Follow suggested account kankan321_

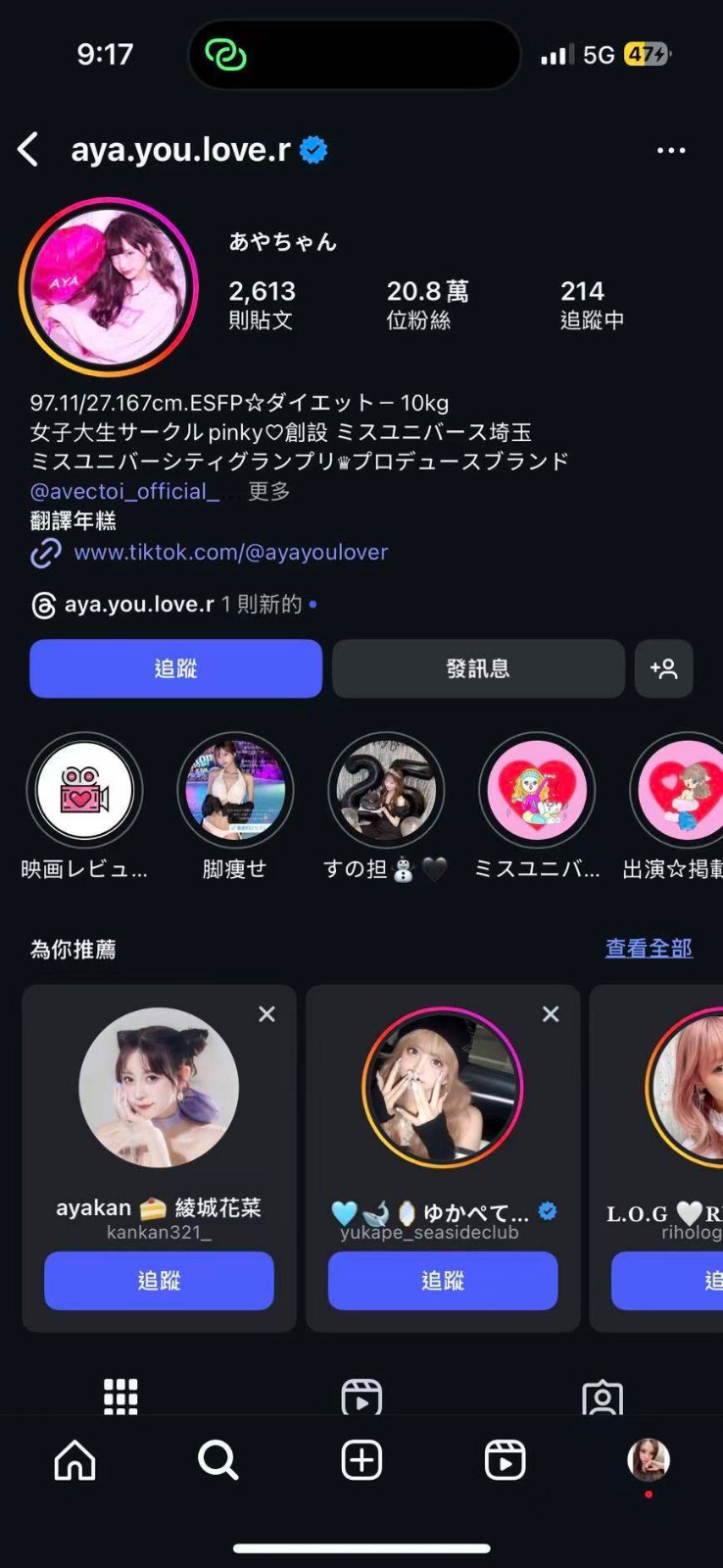pyautogui.click(x=159, y=1280)
